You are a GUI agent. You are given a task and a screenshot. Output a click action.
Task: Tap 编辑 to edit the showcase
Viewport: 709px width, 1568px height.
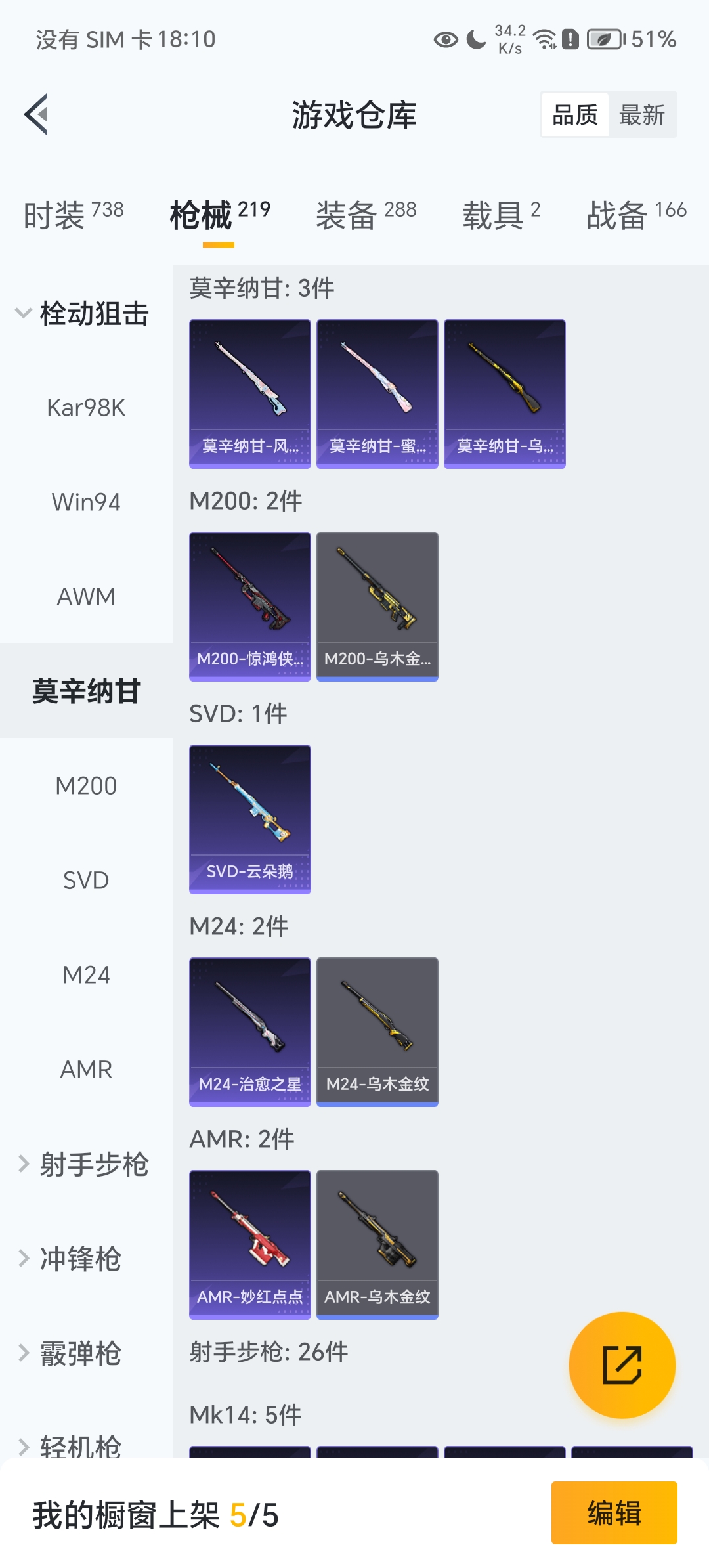614,1512
